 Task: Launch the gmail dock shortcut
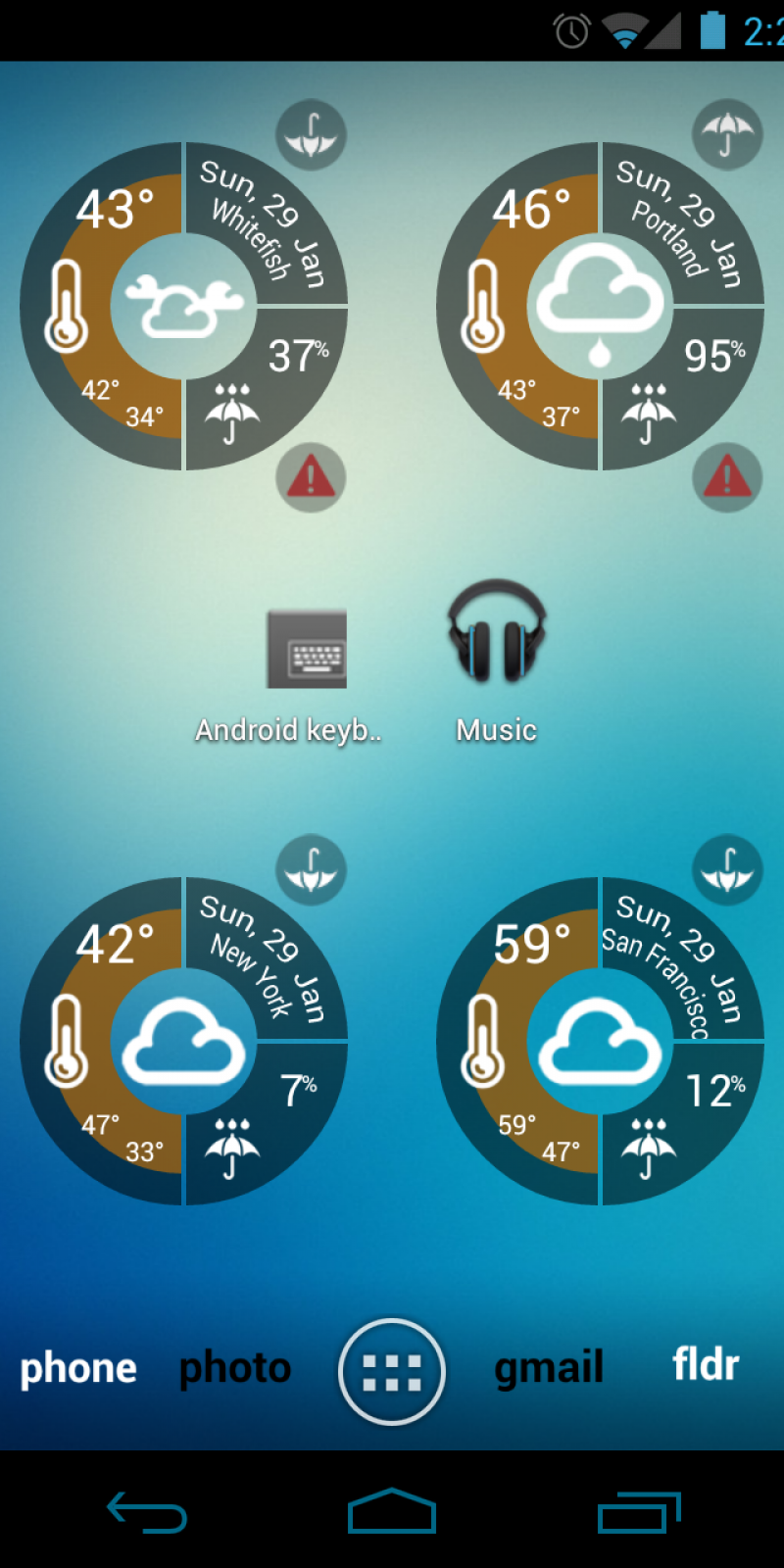click(x=549, y=1368)
